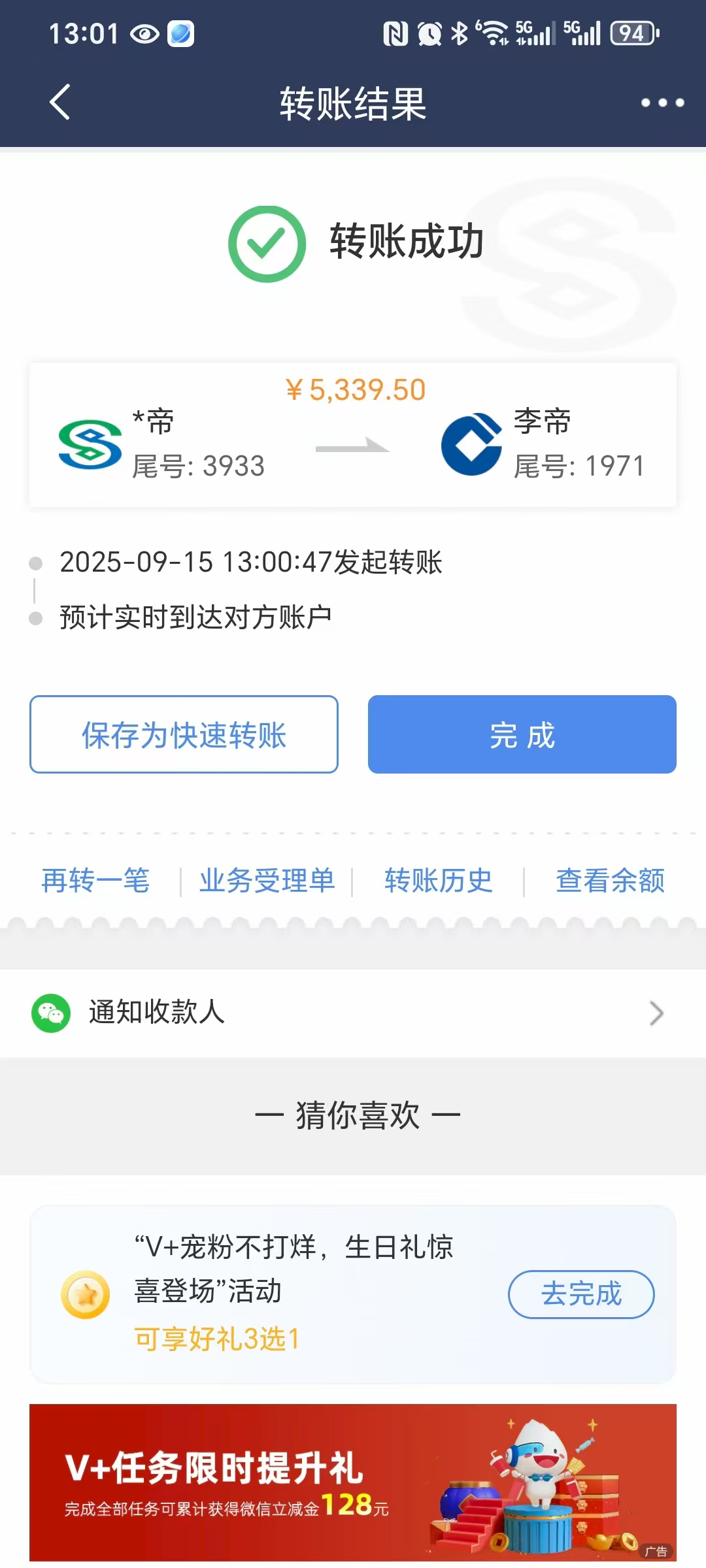Tap 去完成 for the V+ birthday activity

point(580,1294)
